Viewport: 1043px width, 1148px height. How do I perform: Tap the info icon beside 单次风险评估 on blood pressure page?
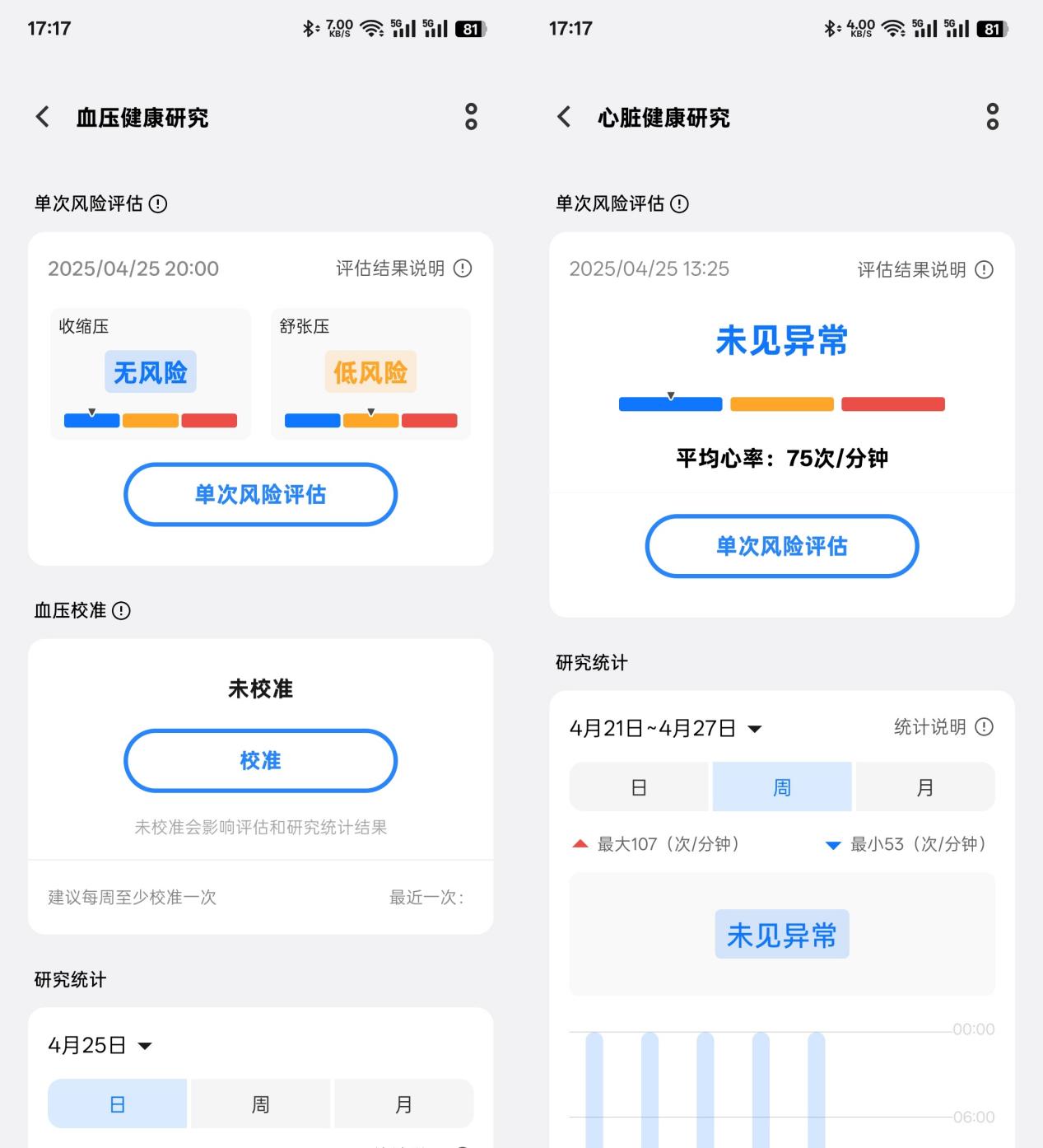[x=160, y=203]
